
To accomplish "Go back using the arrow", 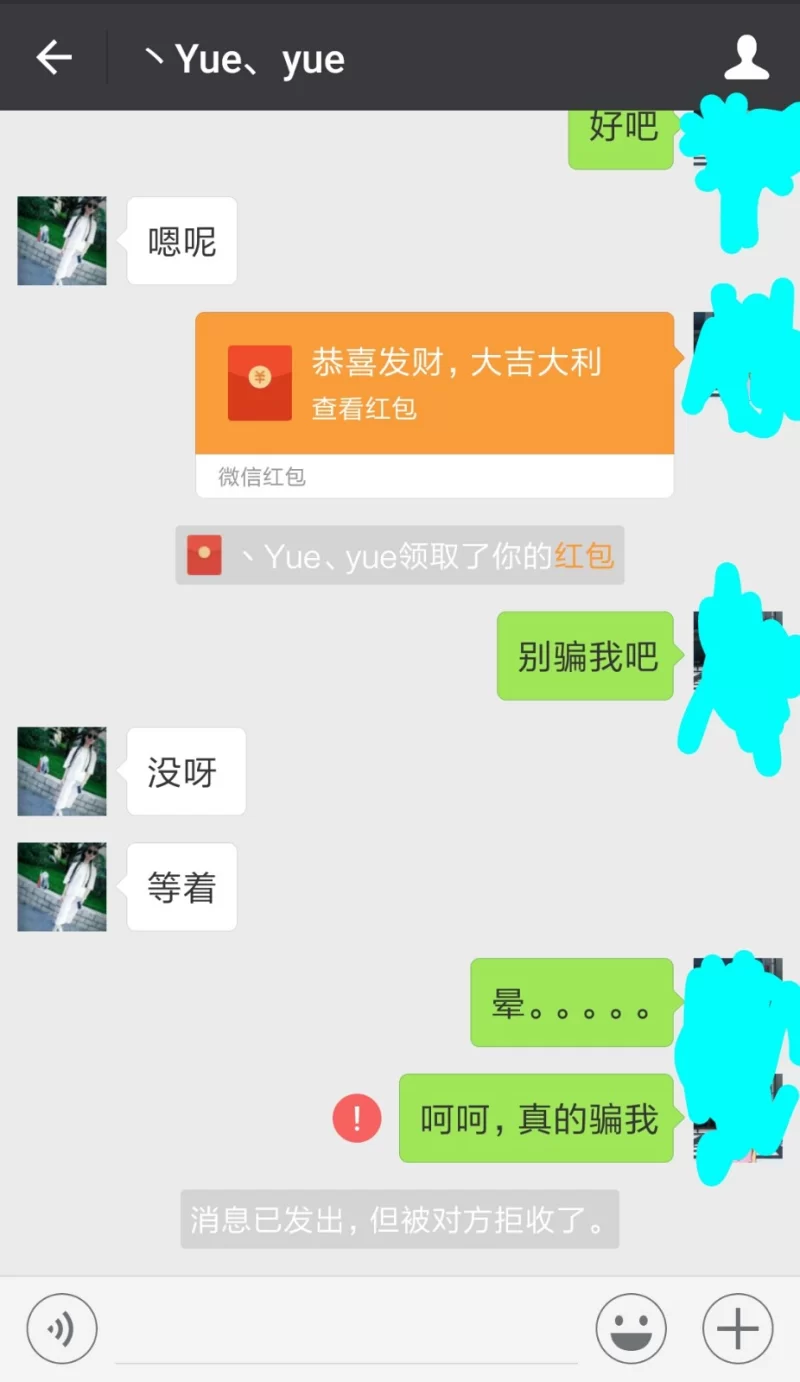I will pos(54,57).
